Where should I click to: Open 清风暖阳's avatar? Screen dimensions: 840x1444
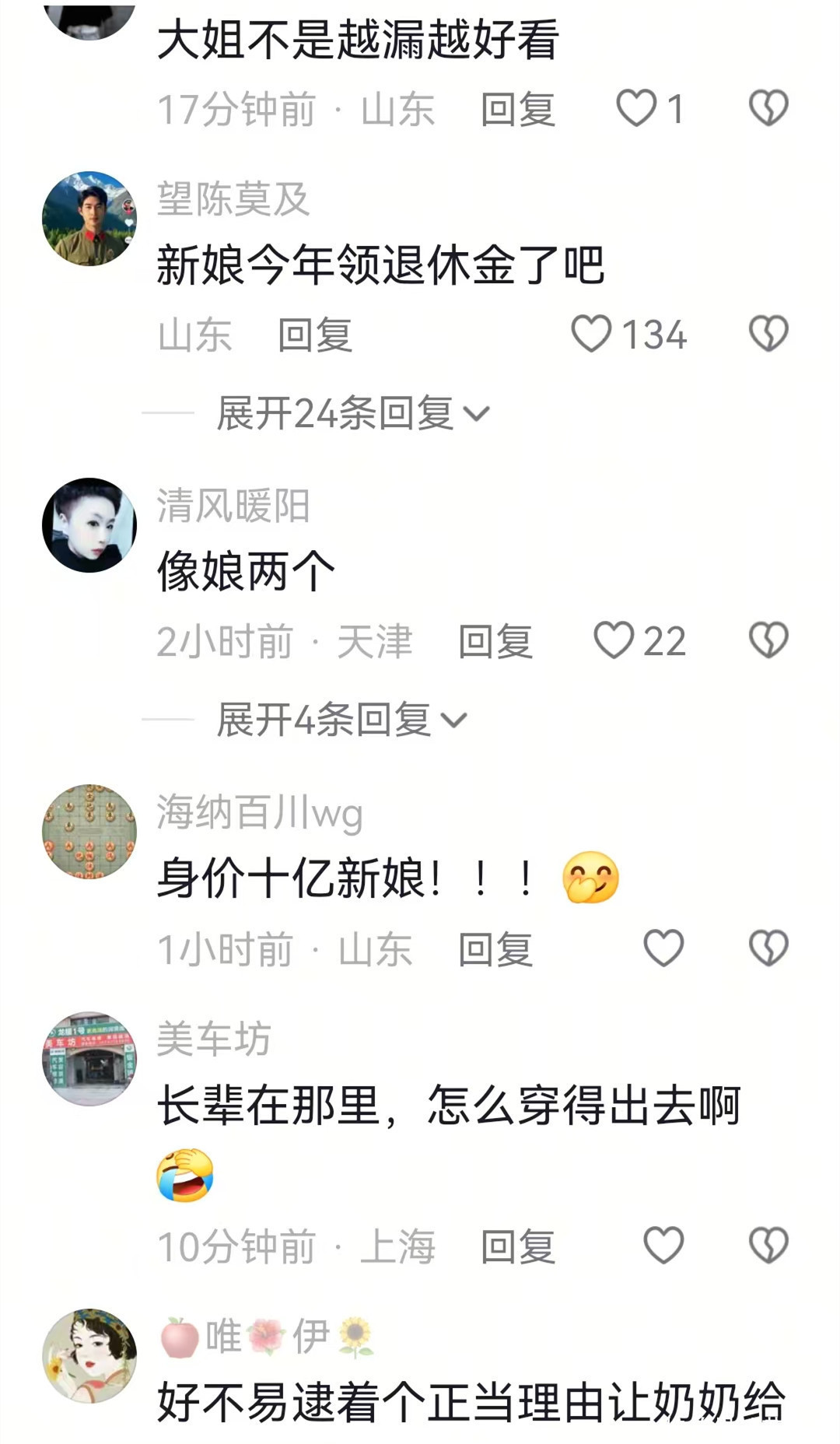[x=89, y=525]
